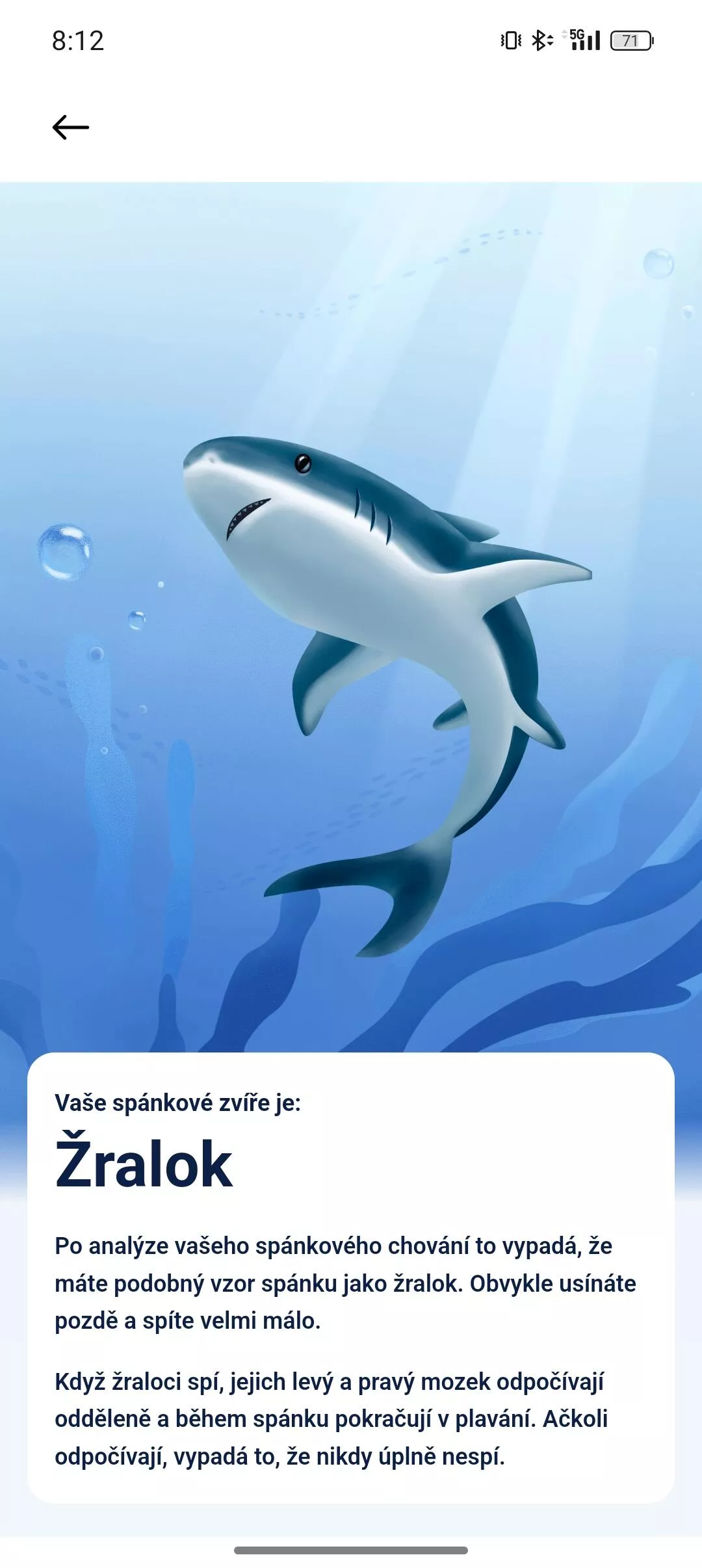Go back using the top-left arrow
This screenshot has width=702, height=1568.
pyautogui.click(x=70, y=127)
